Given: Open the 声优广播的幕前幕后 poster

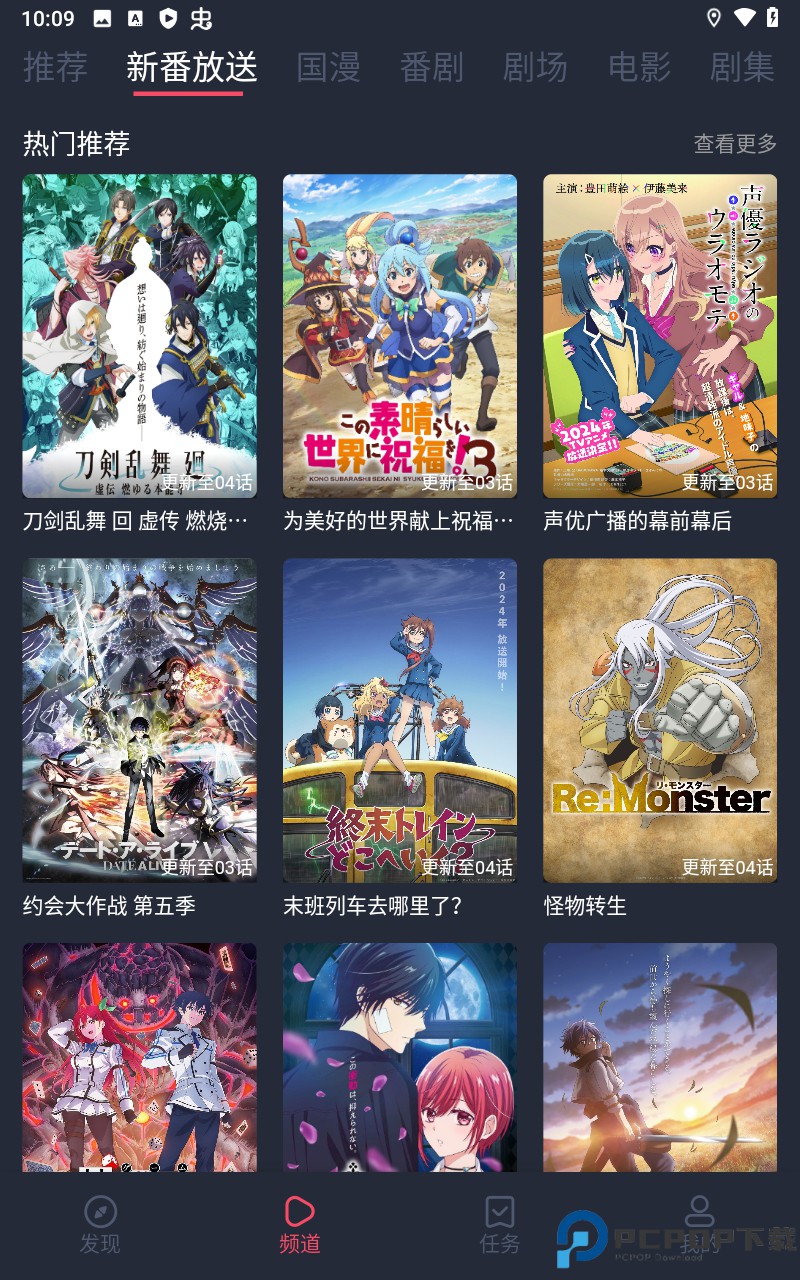Looking at the screenshot, I should point(660,334).
